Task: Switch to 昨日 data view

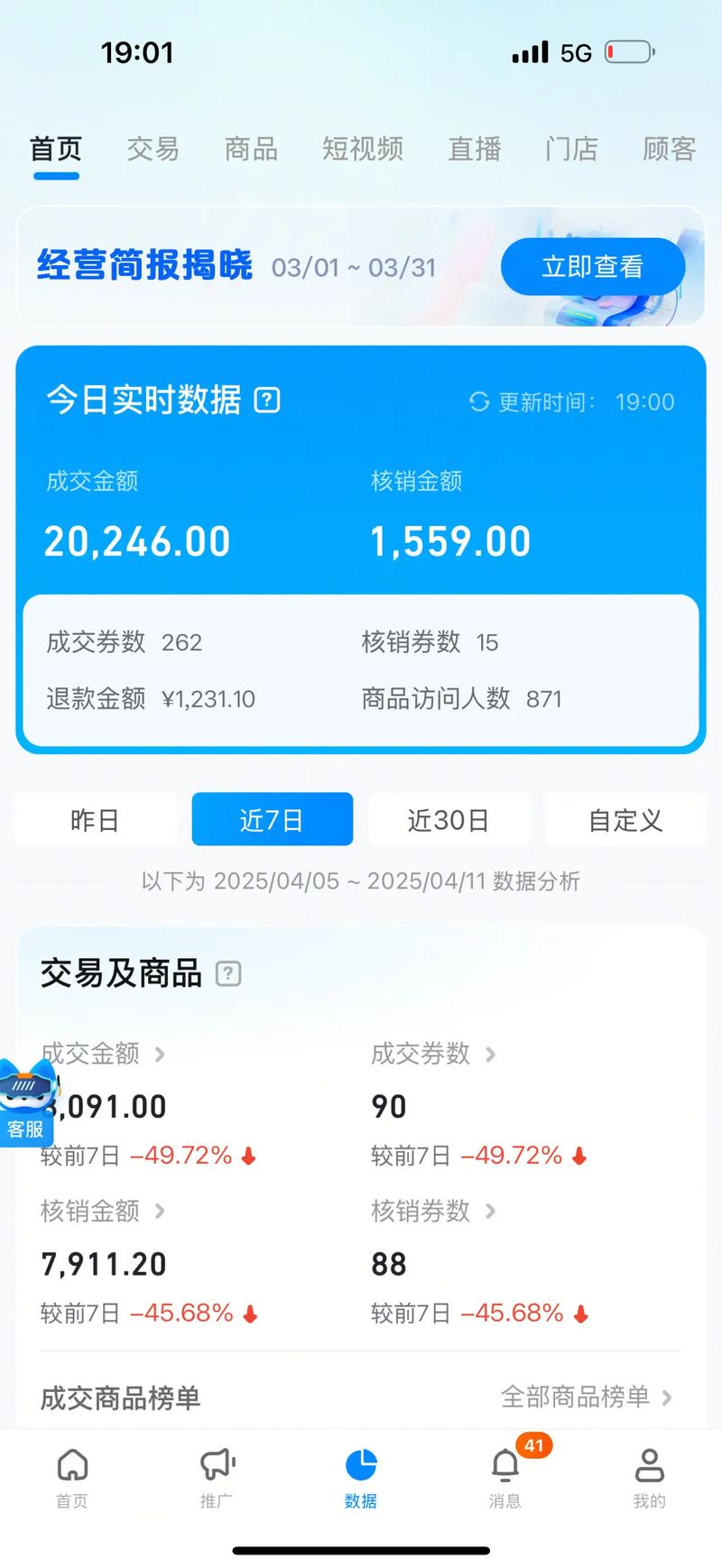Action: click(96, 819)
